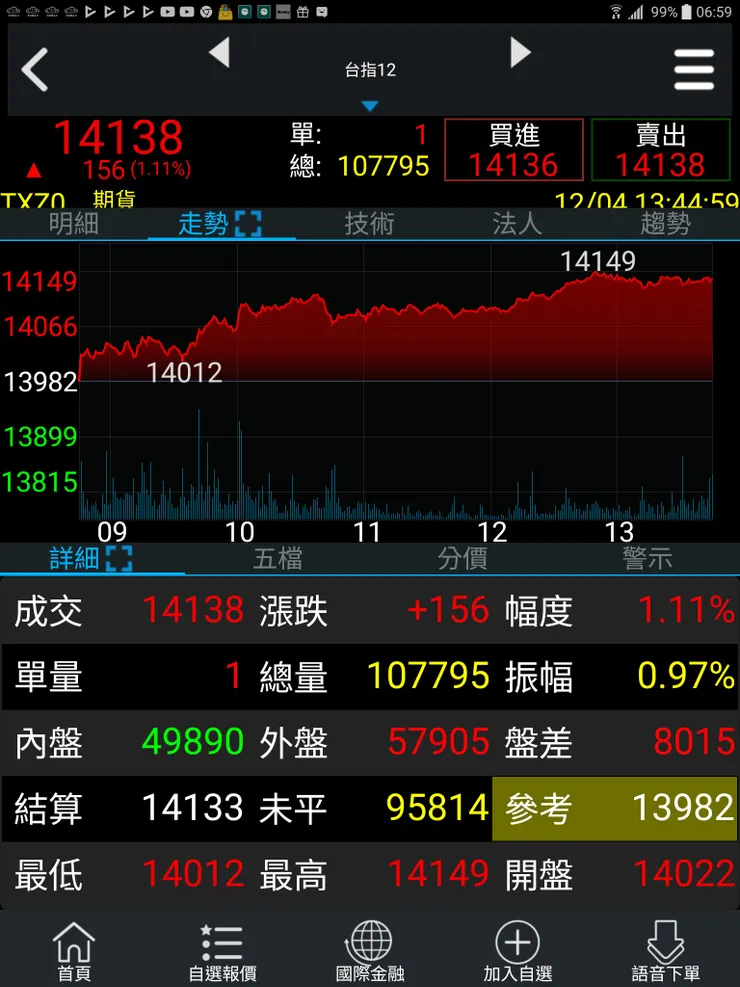Switch to next contract with right arrow
740x987 pixels.
pos(521,55)
